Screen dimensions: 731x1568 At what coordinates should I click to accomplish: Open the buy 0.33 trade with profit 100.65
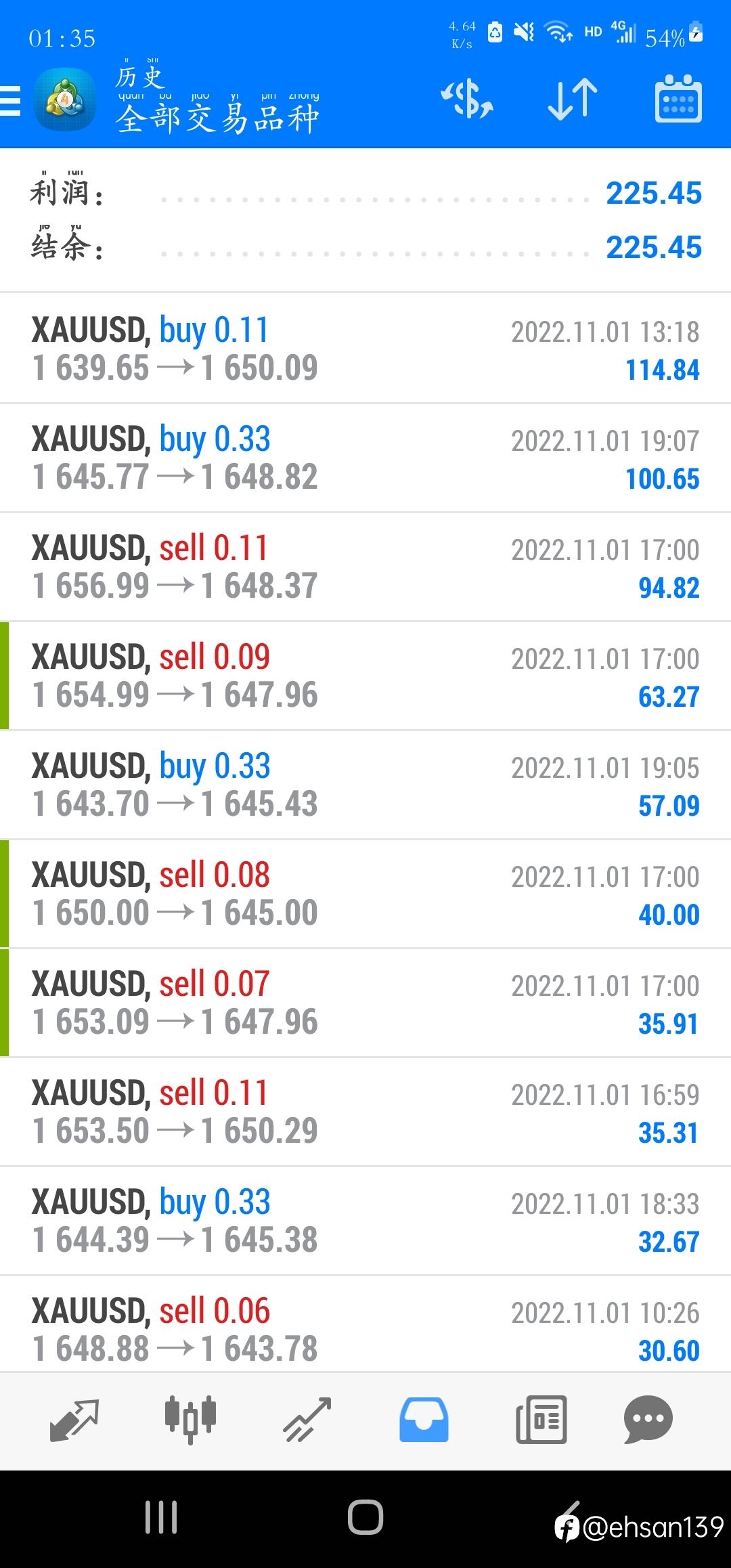pos(365,458)
